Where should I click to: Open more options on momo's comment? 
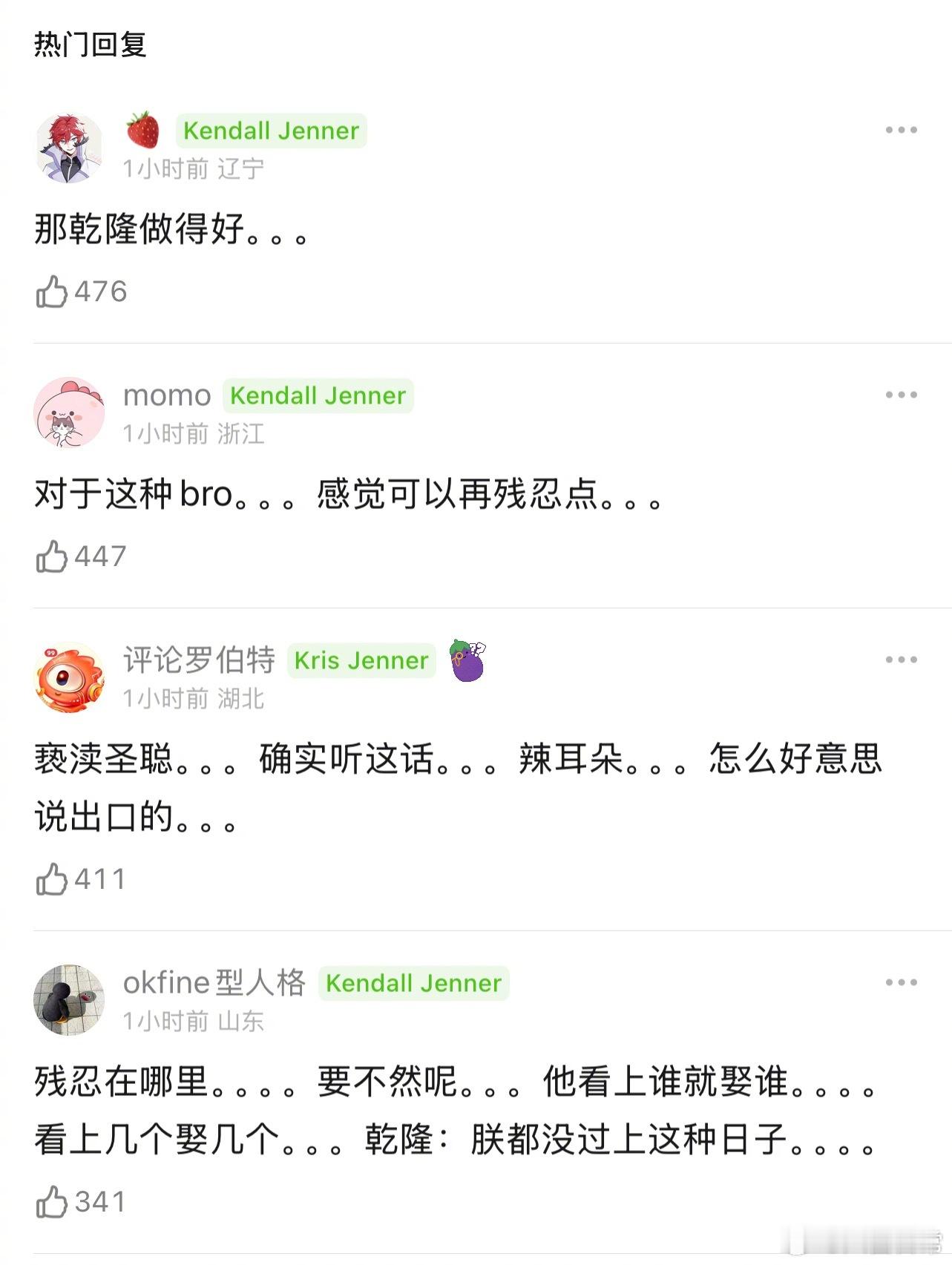point(900,395)
